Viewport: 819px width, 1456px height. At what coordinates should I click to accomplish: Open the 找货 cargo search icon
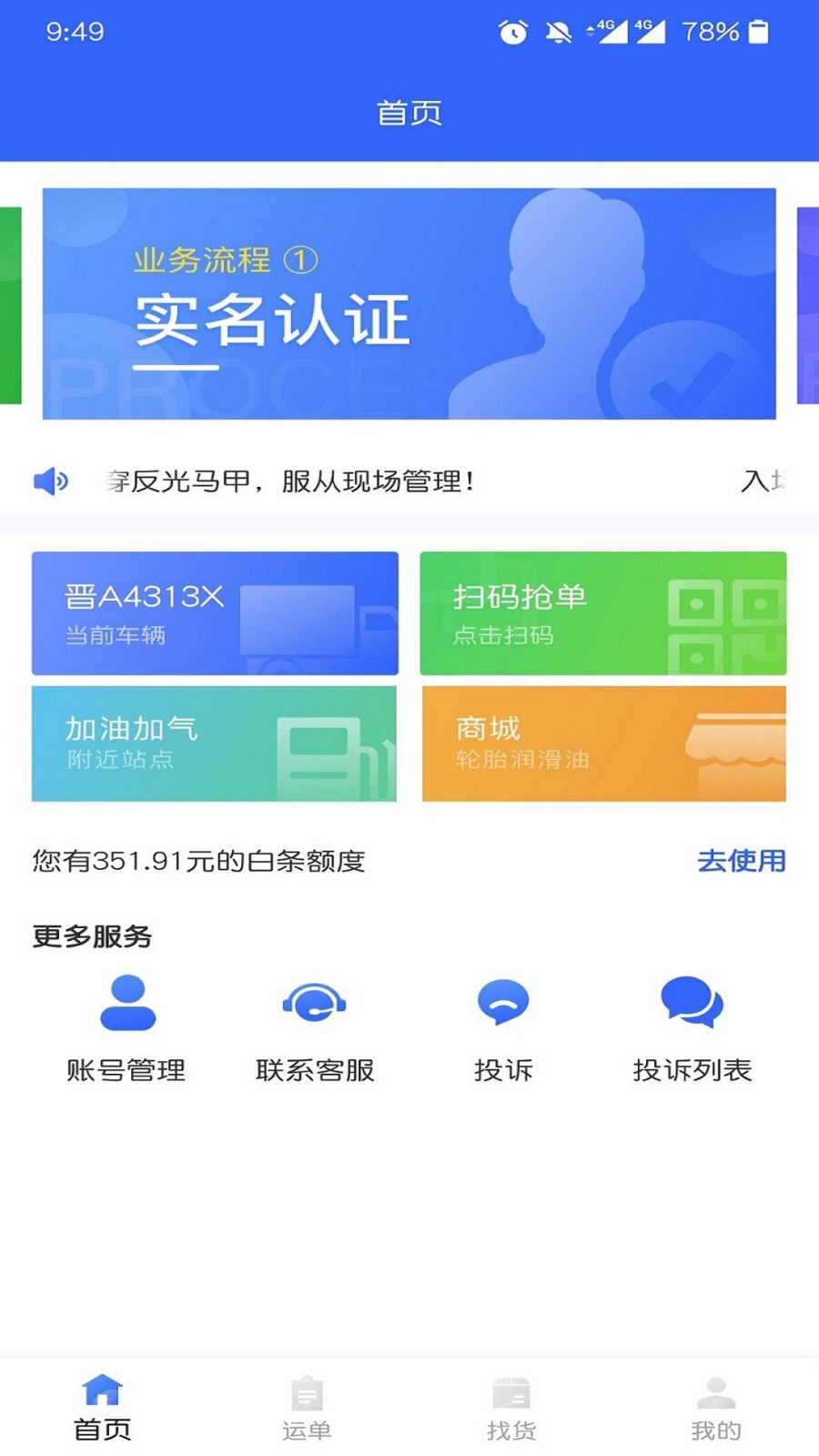tap(511, 1397)
